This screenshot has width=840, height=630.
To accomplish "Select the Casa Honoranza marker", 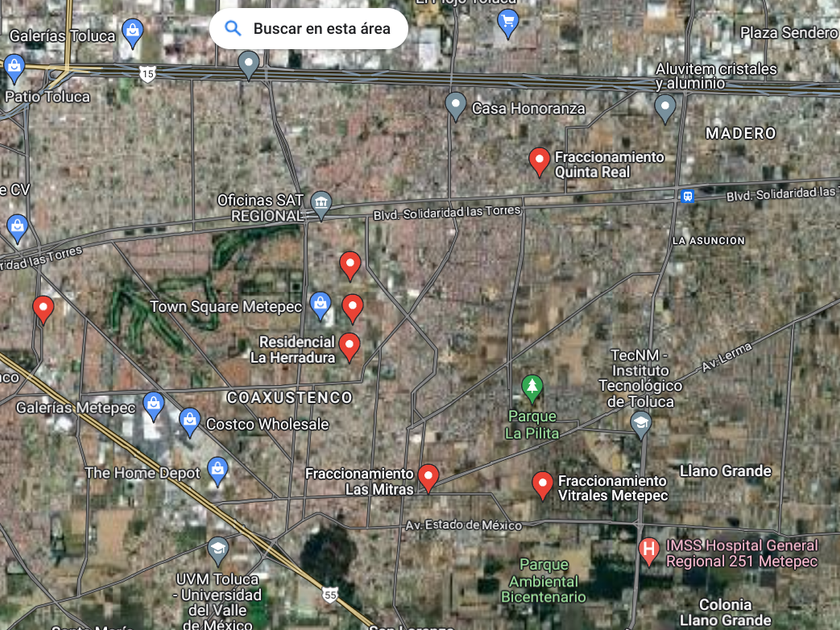I will tap(456, 106).
